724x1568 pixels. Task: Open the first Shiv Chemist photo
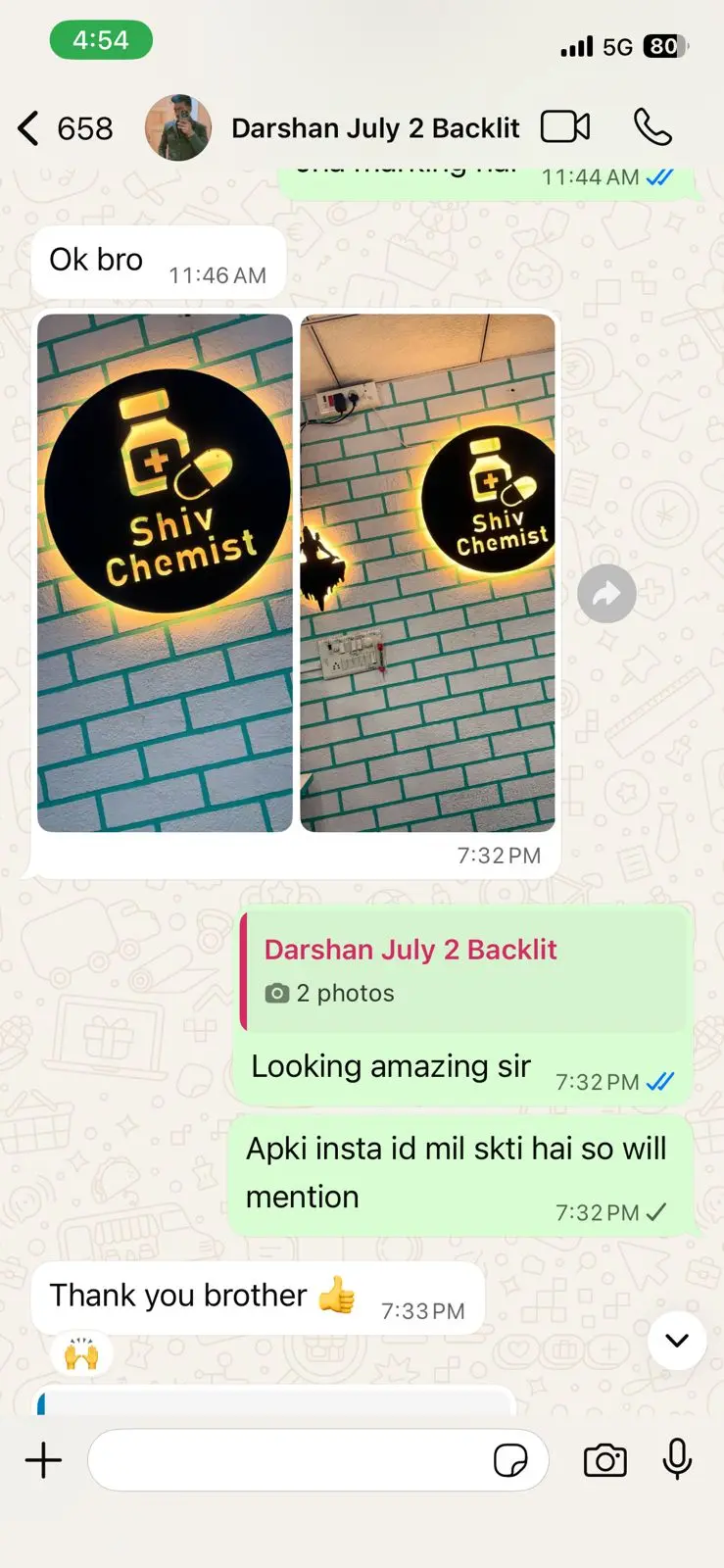tap(165, 572)
